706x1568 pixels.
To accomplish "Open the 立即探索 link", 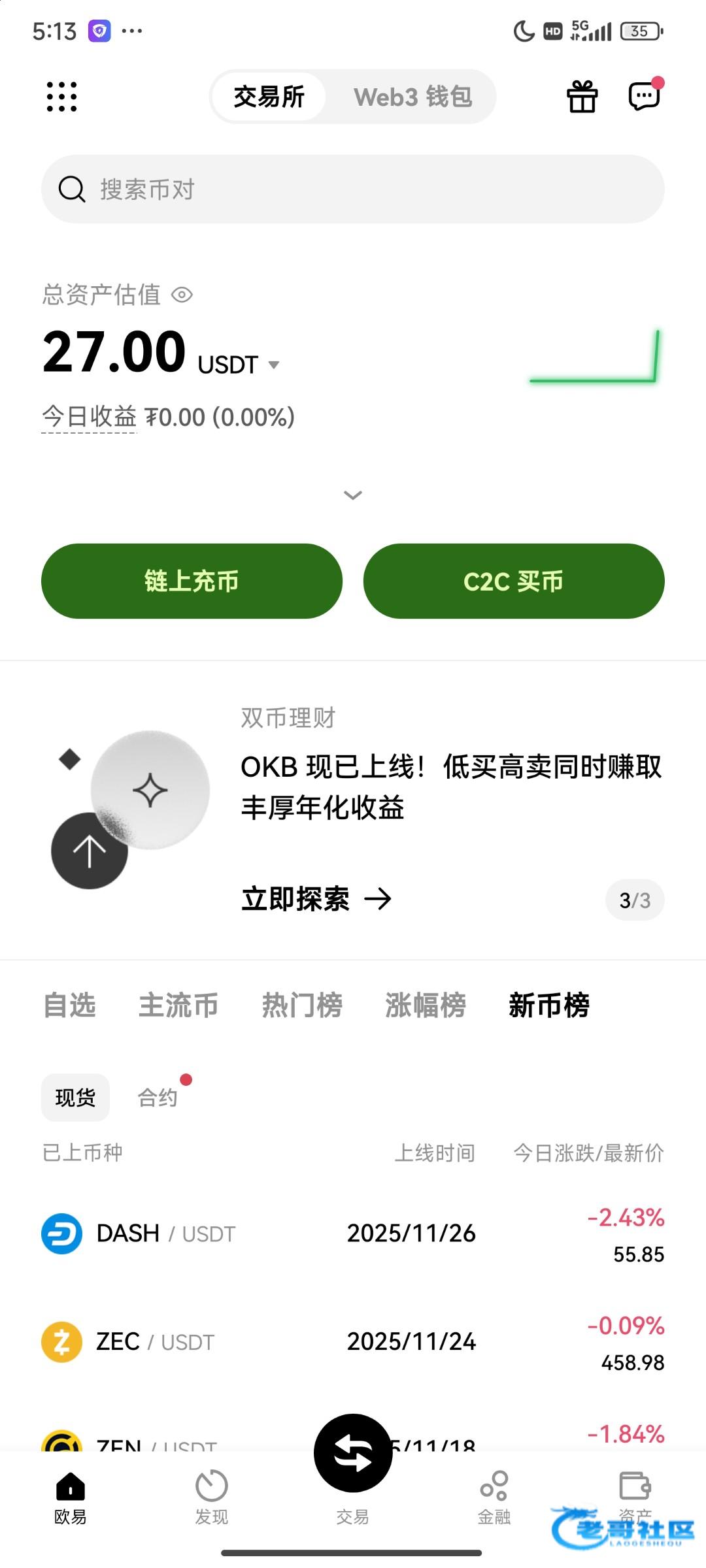I will (316, 899).
